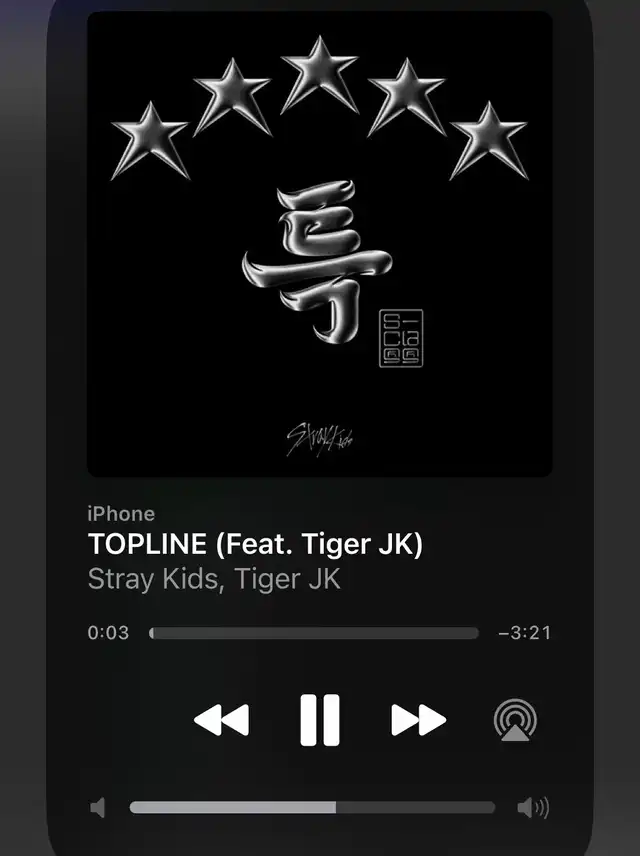Skip to the next track
Image resolution: width=640 pixels, height=856 pixels.
click(418, 719)
